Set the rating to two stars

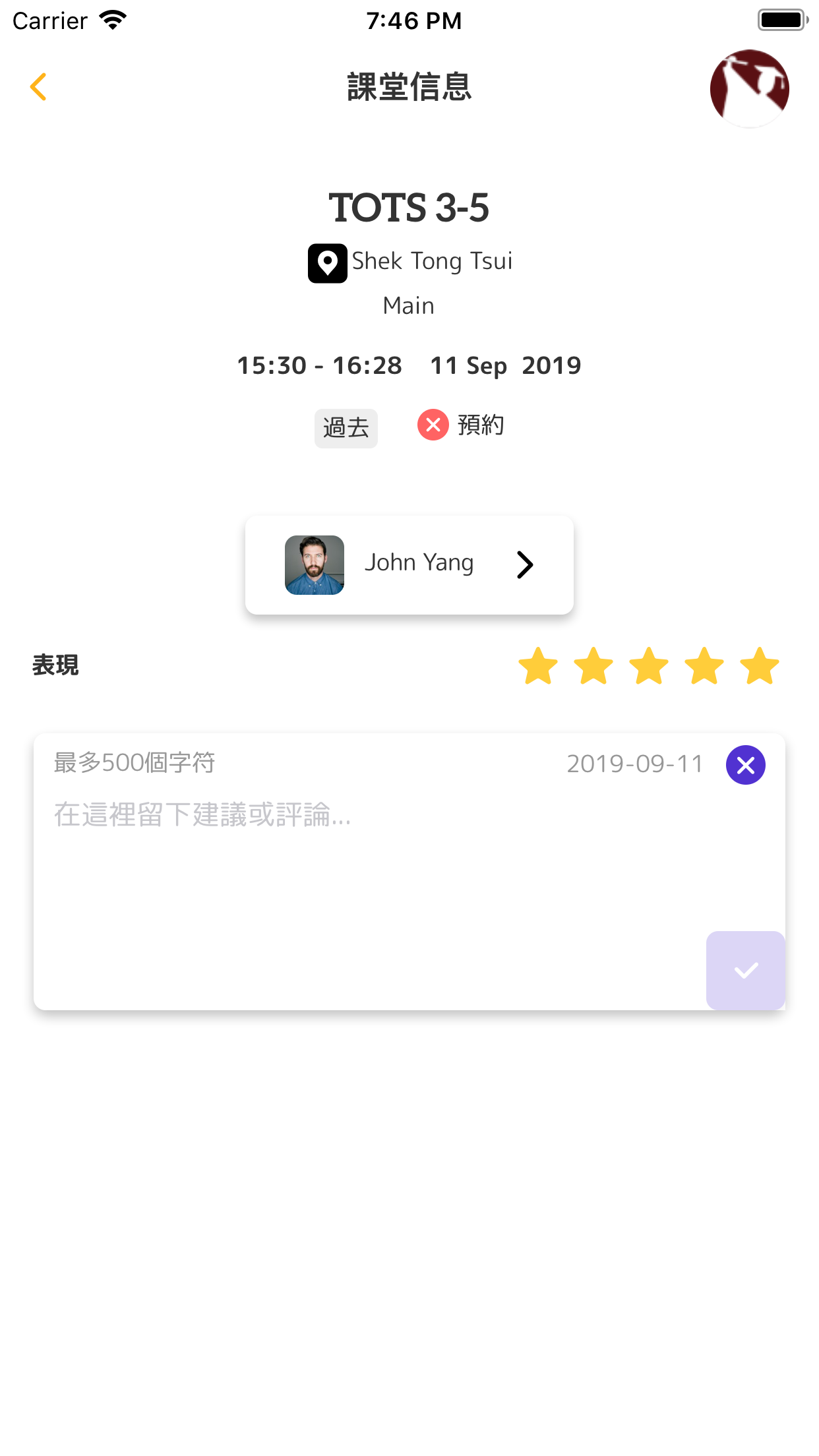point(593,666)
